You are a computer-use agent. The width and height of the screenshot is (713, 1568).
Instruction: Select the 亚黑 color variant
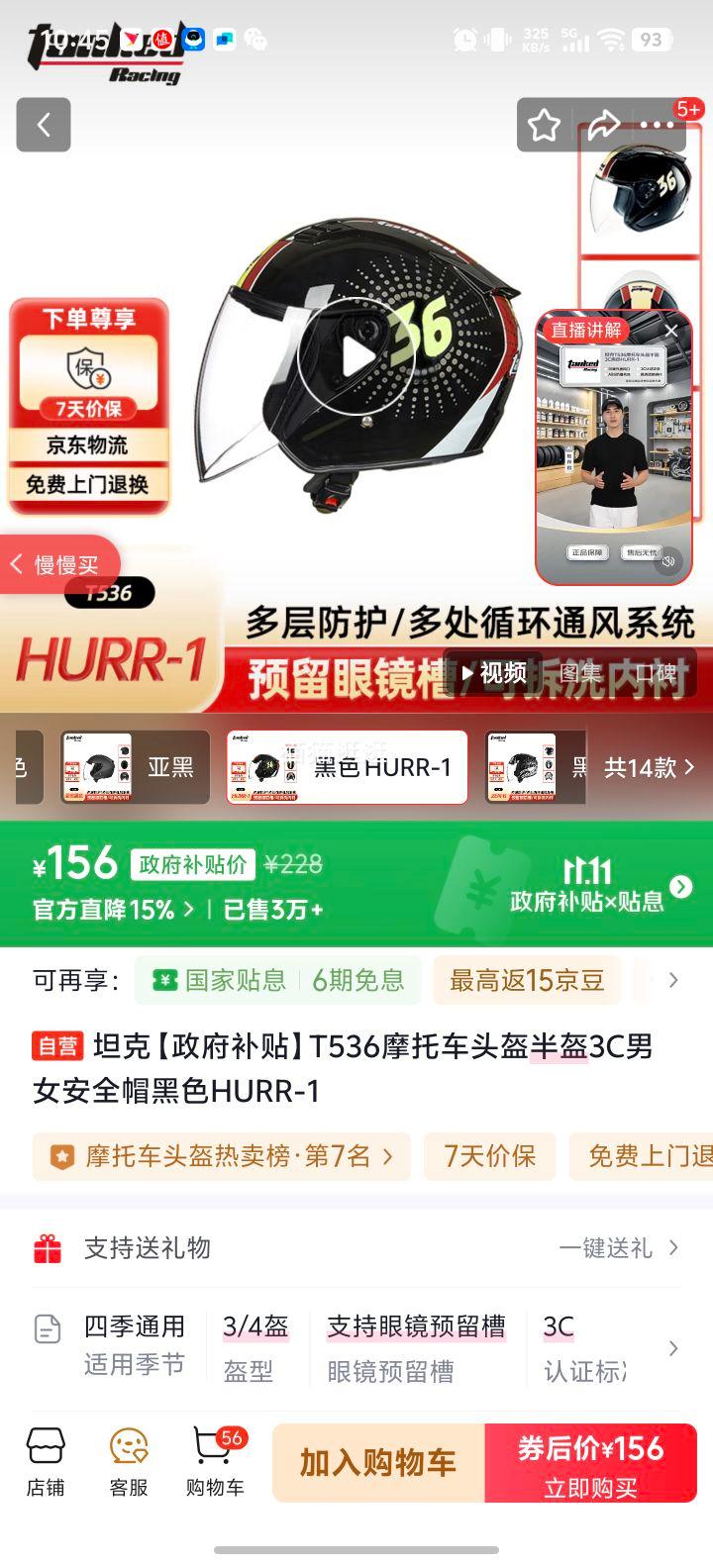[x=136, y=767]
